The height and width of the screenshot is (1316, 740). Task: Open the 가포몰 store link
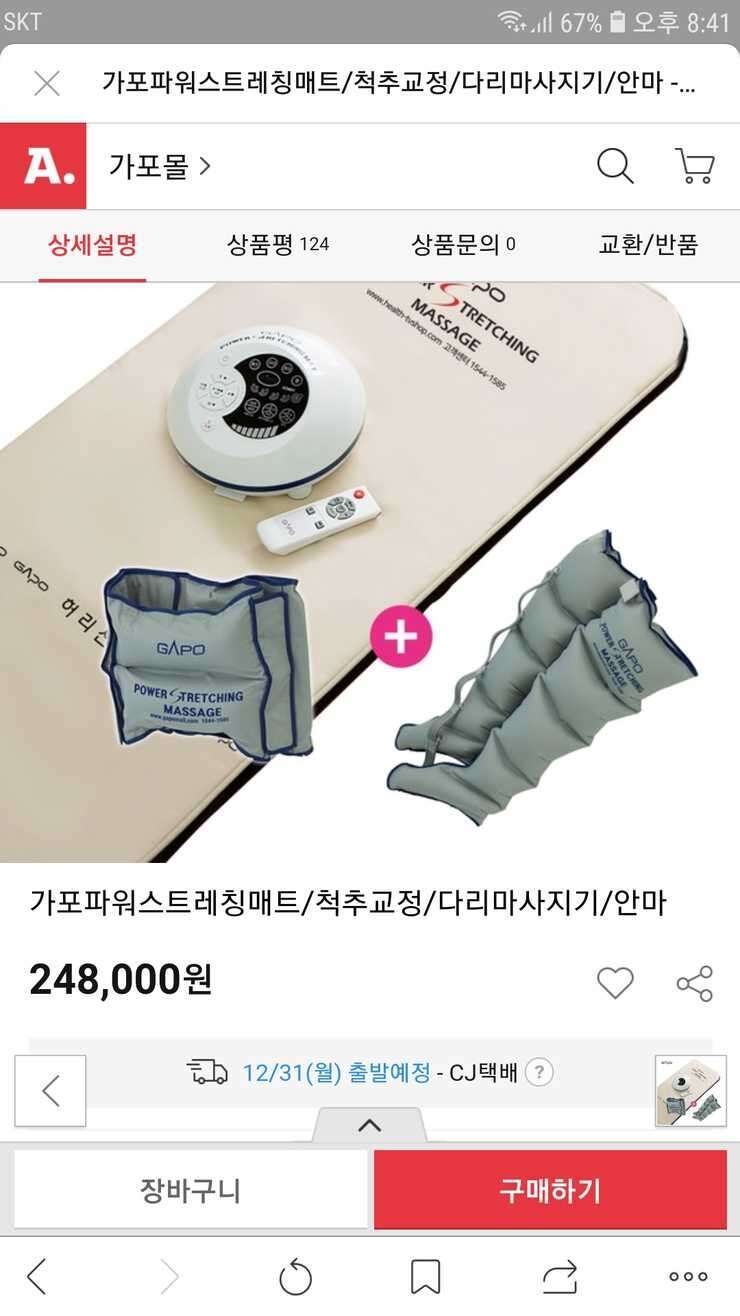pos(160,166)
